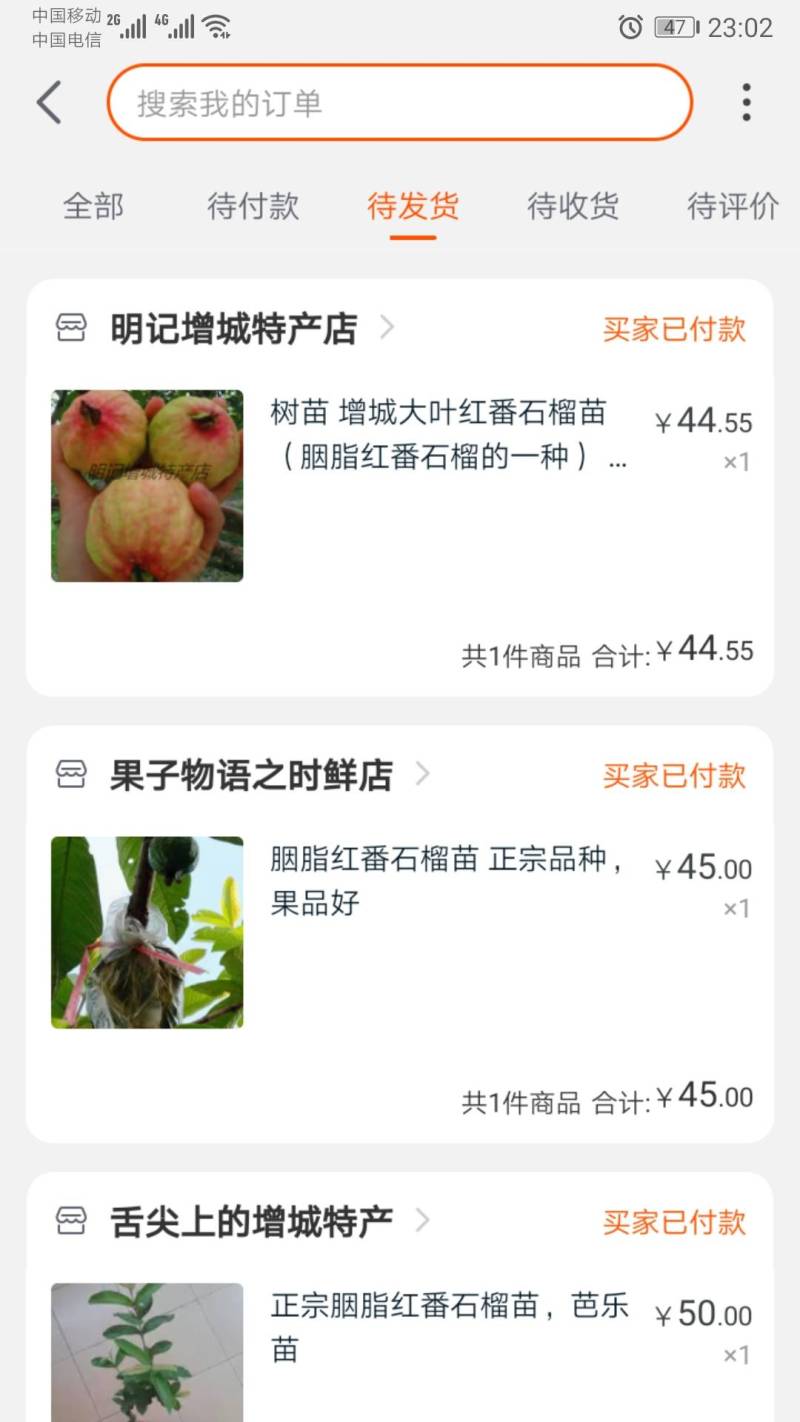The width and height of the screenshot is (800, 1422).
Task: Visit the 明记增城特产店 shop
Action: [x=233, y=328]
